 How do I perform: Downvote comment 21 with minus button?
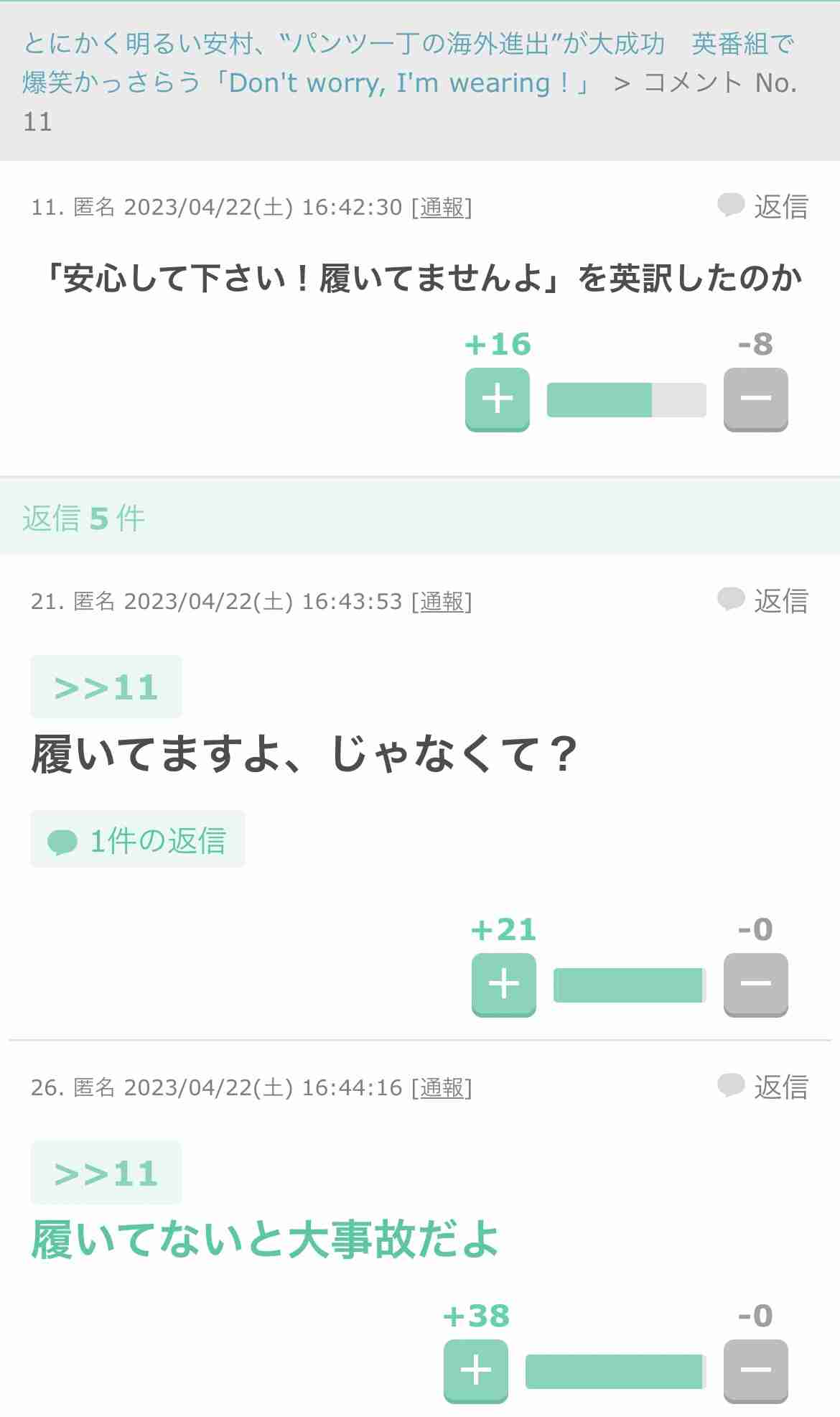coord(755,985)
